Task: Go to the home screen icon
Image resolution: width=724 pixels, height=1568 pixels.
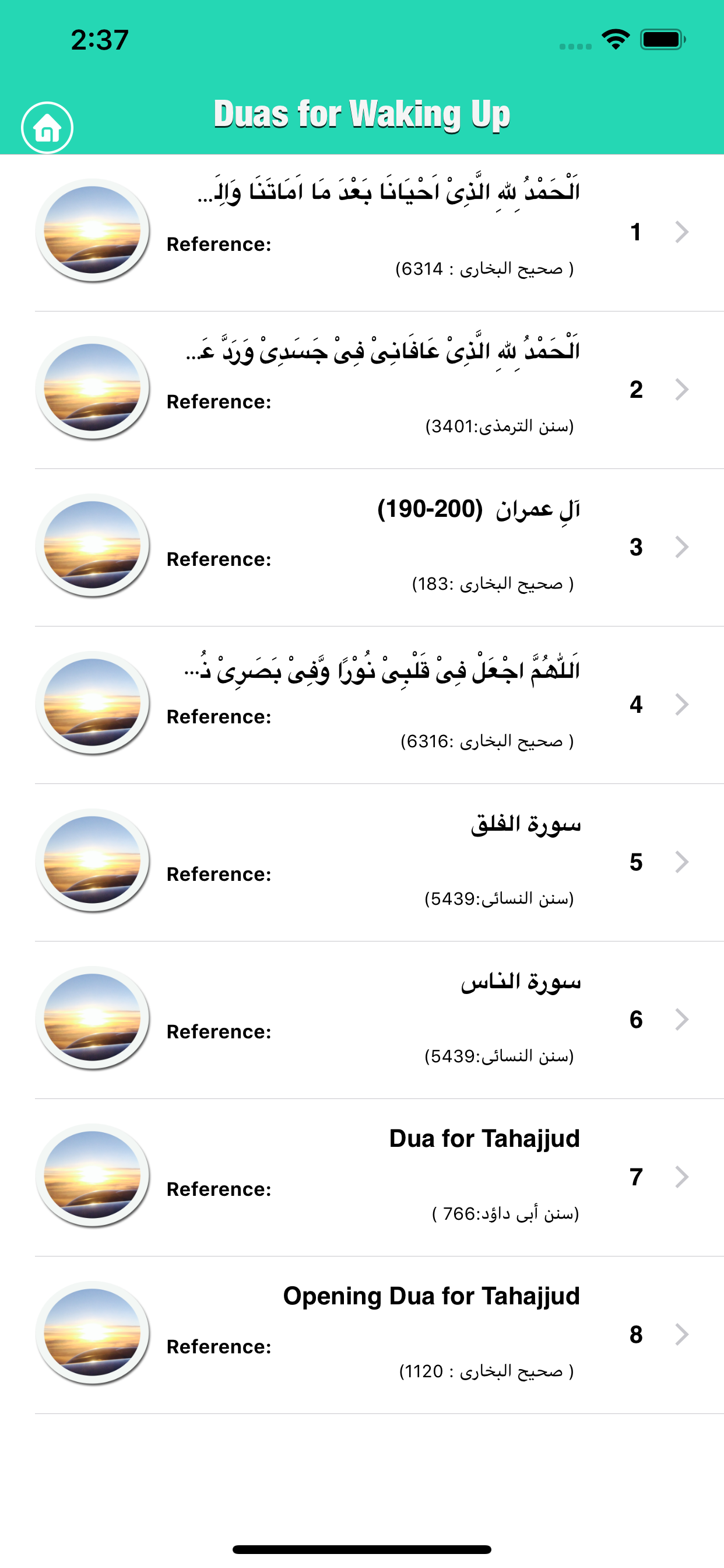Action: tap(47, 128)
